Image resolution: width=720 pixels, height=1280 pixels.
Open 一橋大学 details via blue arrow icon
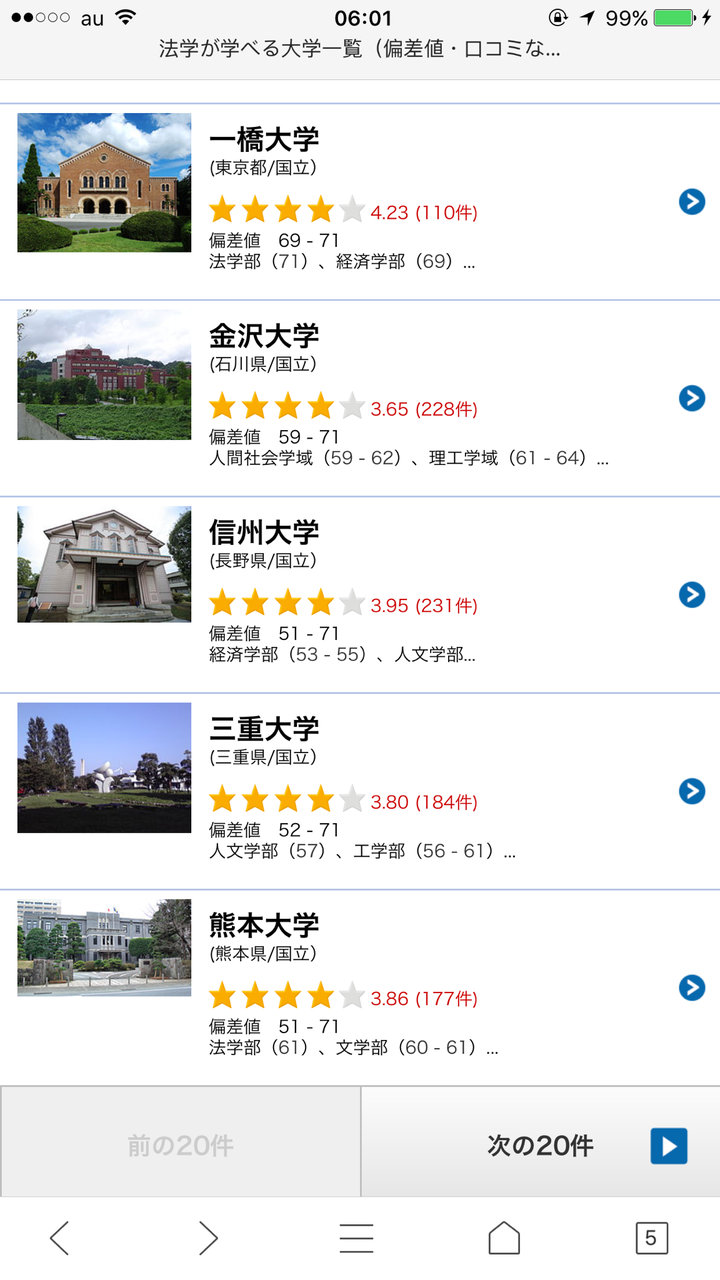click(691, 202)
